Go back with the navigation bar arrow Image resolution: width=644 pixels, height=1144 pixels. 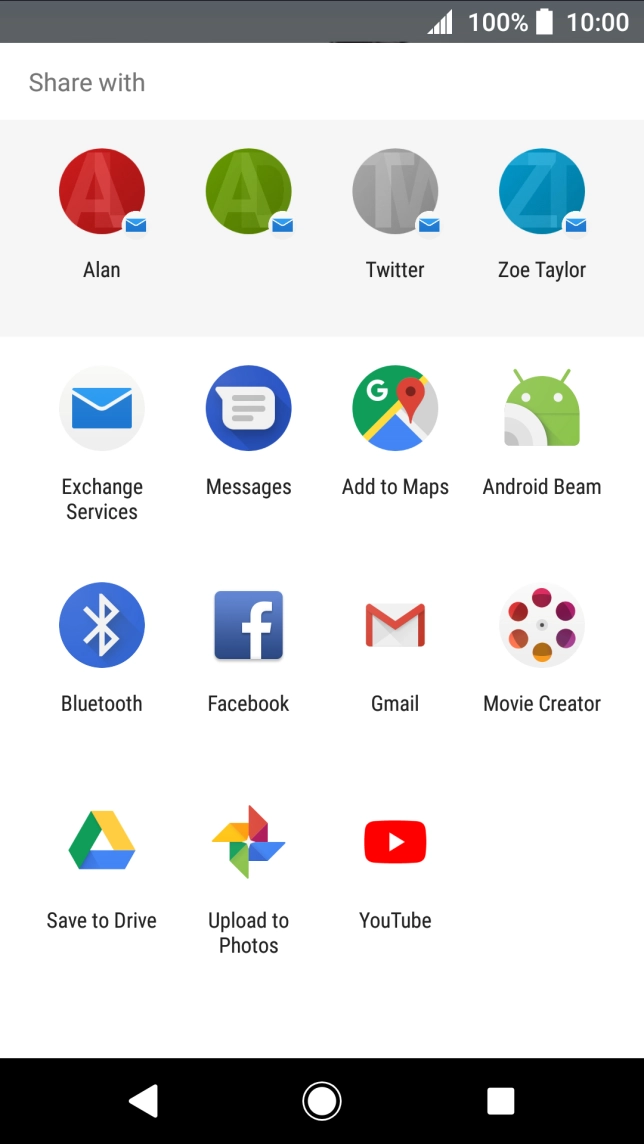143,1101
